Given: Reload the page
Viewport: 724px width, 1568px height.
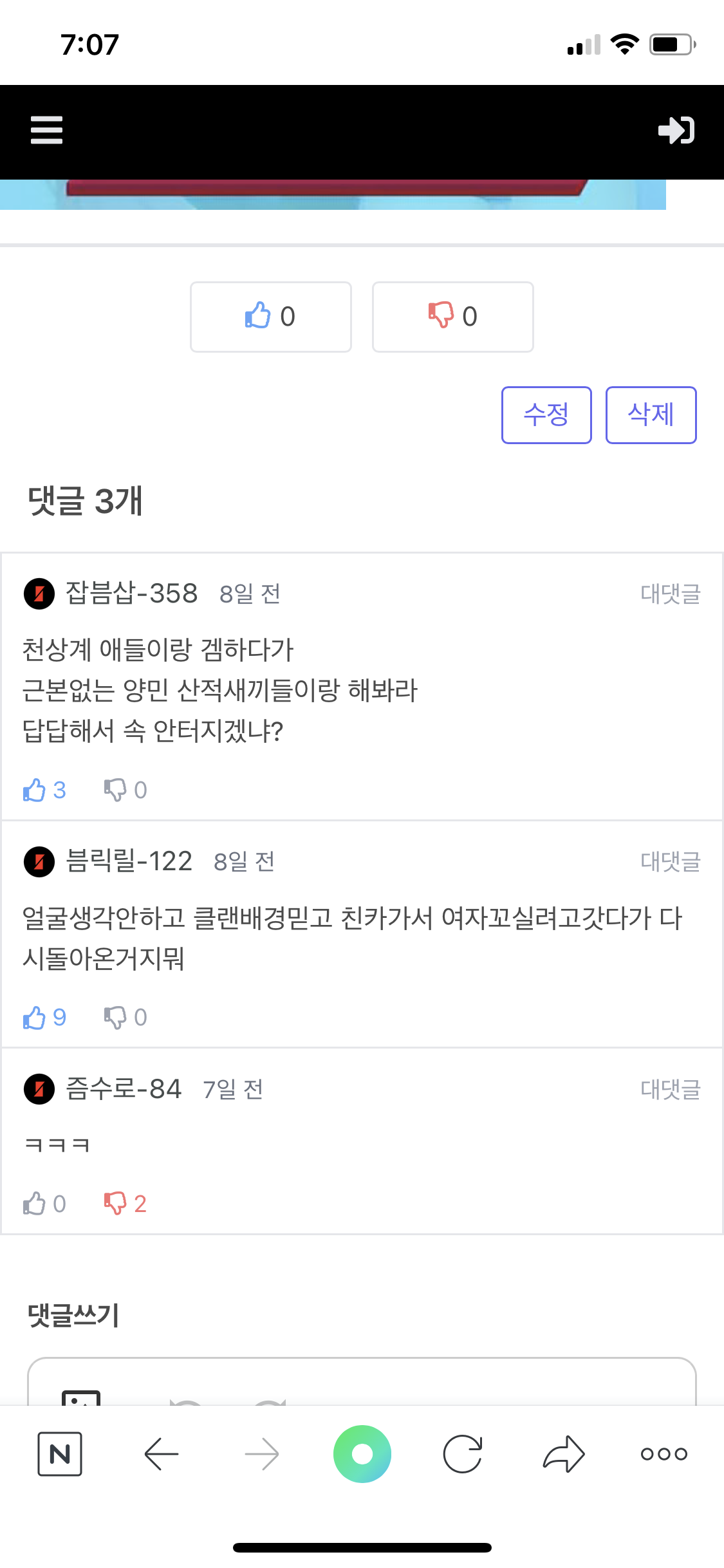Looking at the screenshot, I should [462, 1454].
